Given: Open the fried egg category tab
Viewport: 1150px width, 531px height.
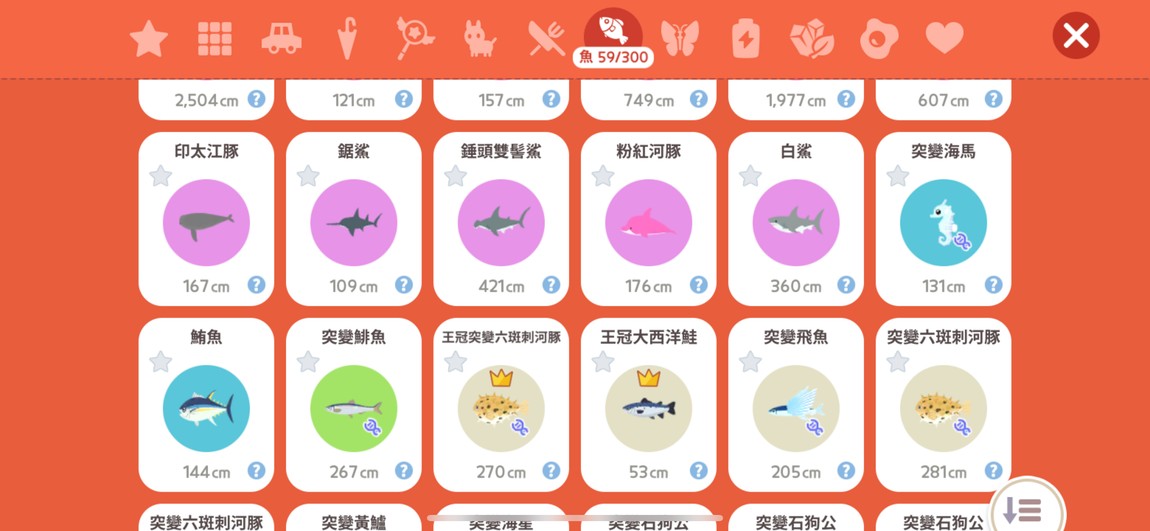Looking at the screenshot, I should tap(879, 39).
